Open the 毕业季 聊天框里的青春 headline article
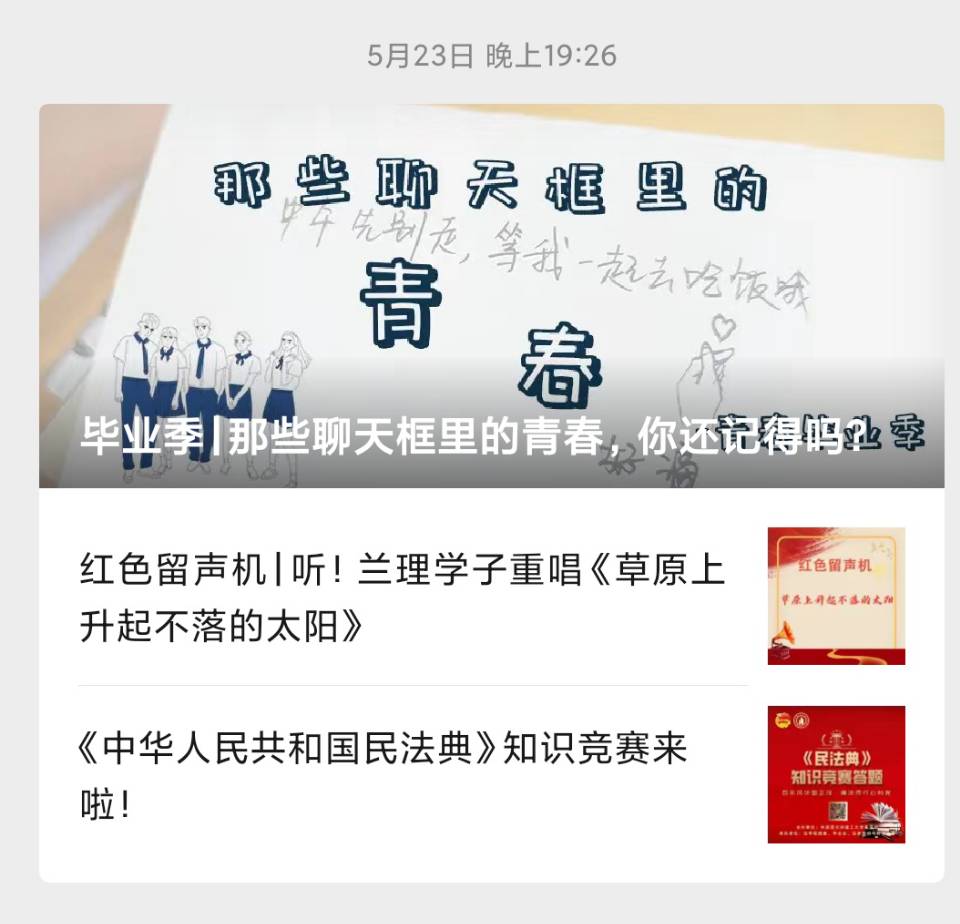 (x=490, y=296)
